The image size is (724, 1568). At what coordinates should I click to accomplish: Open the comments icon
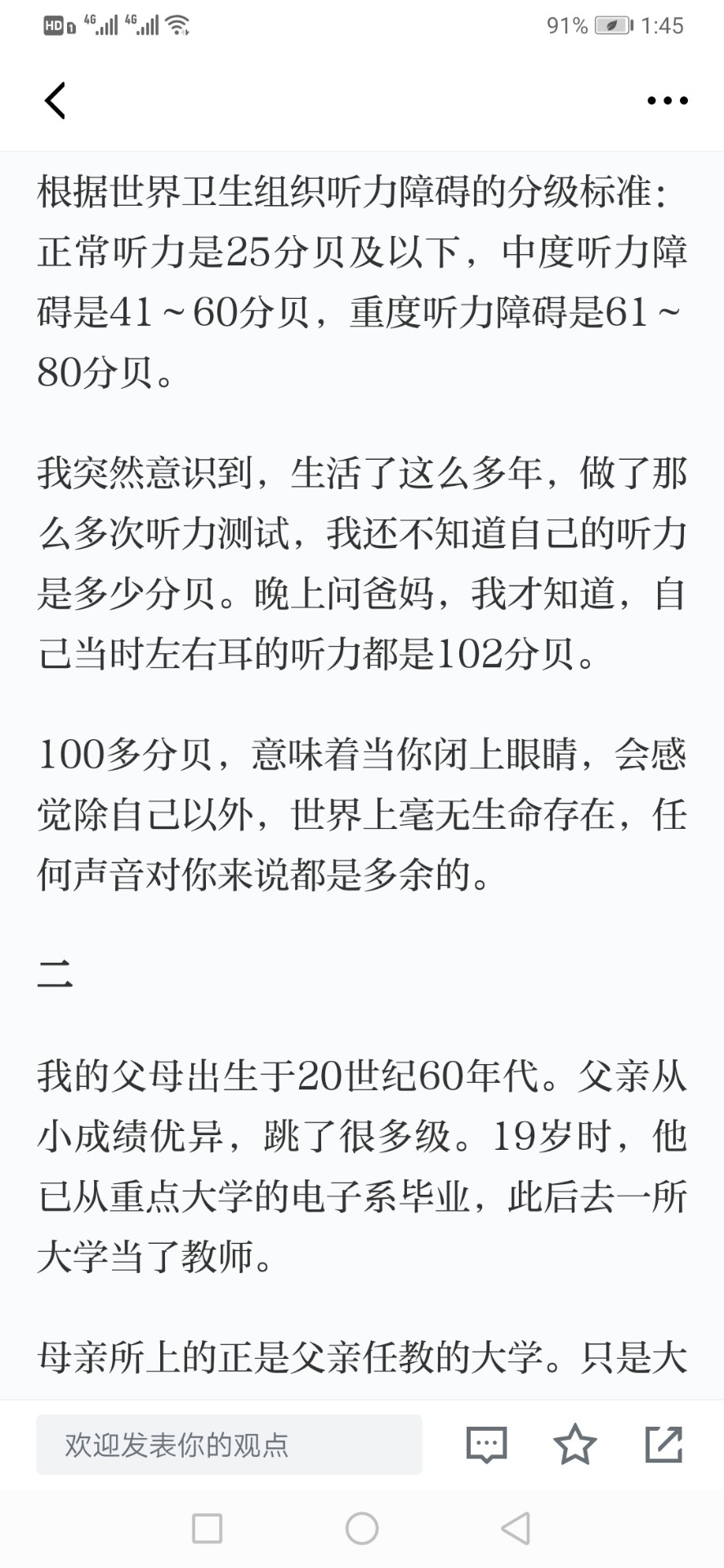point(487,1445)
